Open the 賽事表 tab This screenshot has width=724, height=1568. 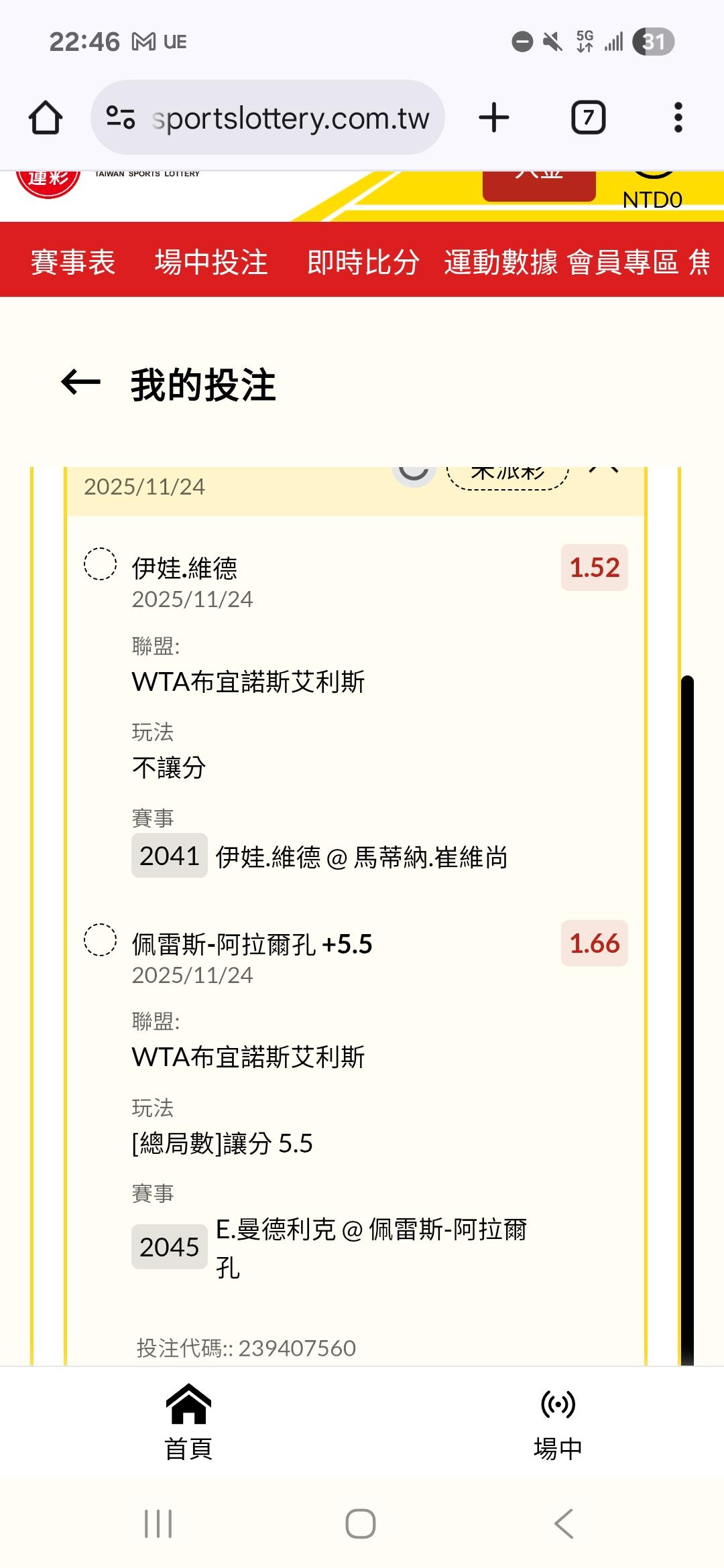(73, 261)
